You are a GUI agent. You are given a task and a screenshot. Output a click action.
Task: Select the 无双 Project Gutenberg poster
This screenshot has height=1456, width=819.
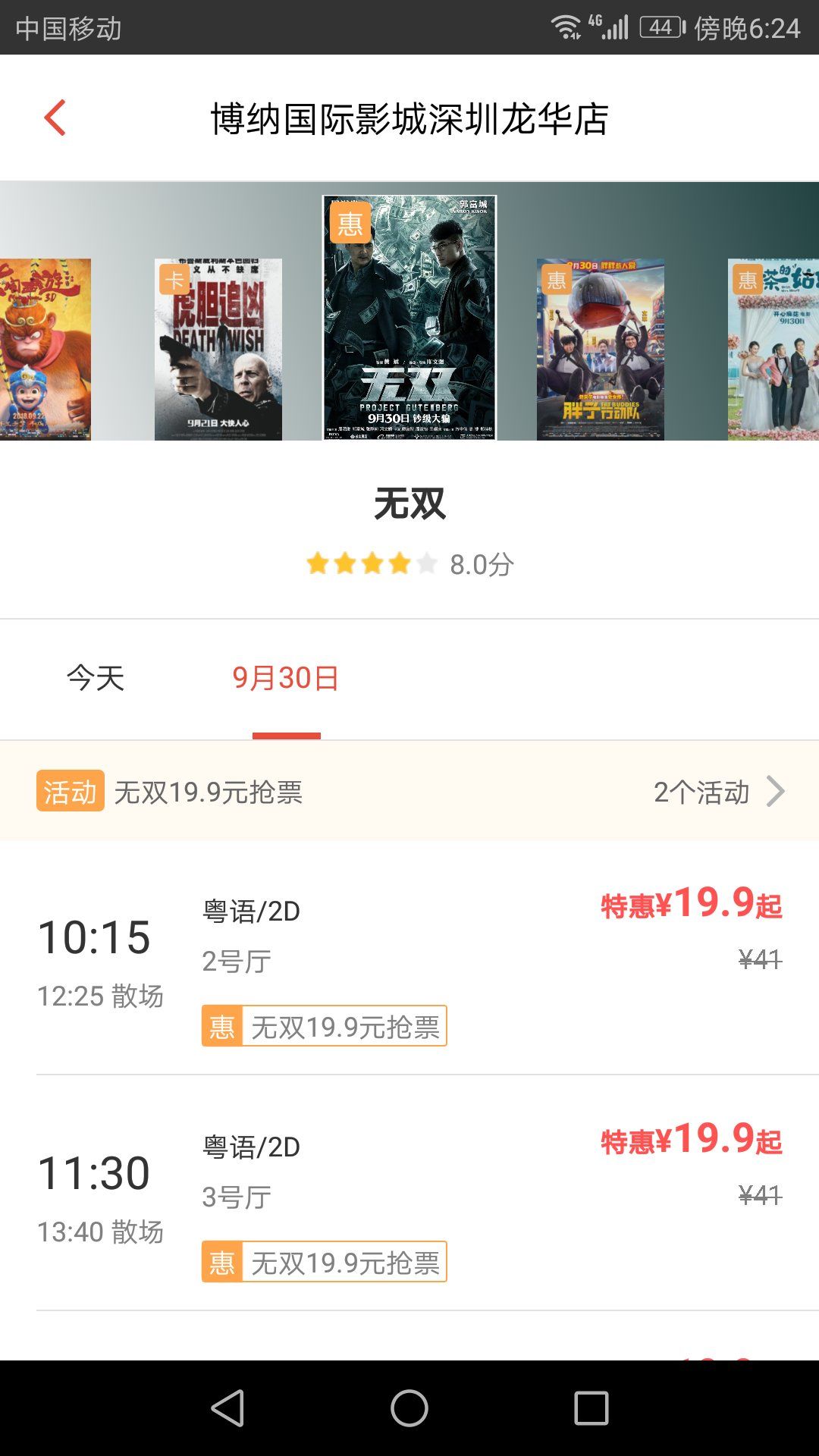click(409, 318)
